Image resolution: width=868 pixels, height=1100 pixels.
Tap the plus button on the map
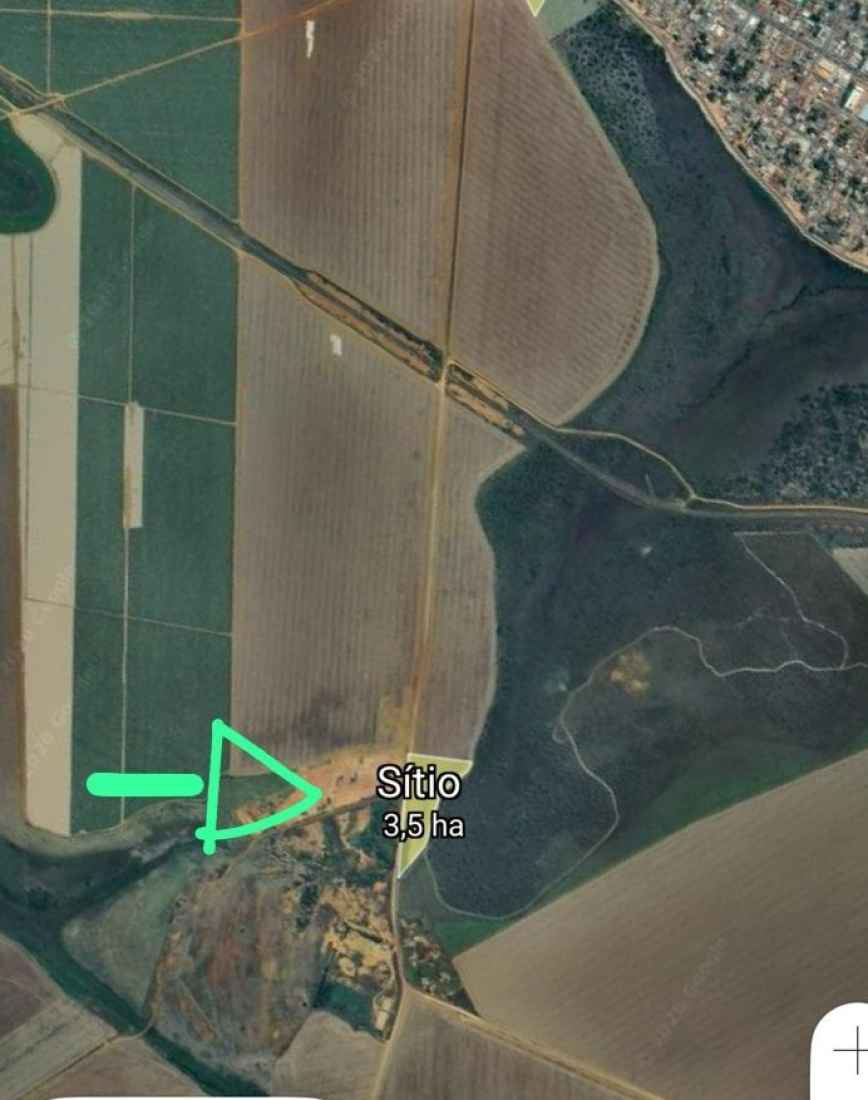coord(851,1052)
